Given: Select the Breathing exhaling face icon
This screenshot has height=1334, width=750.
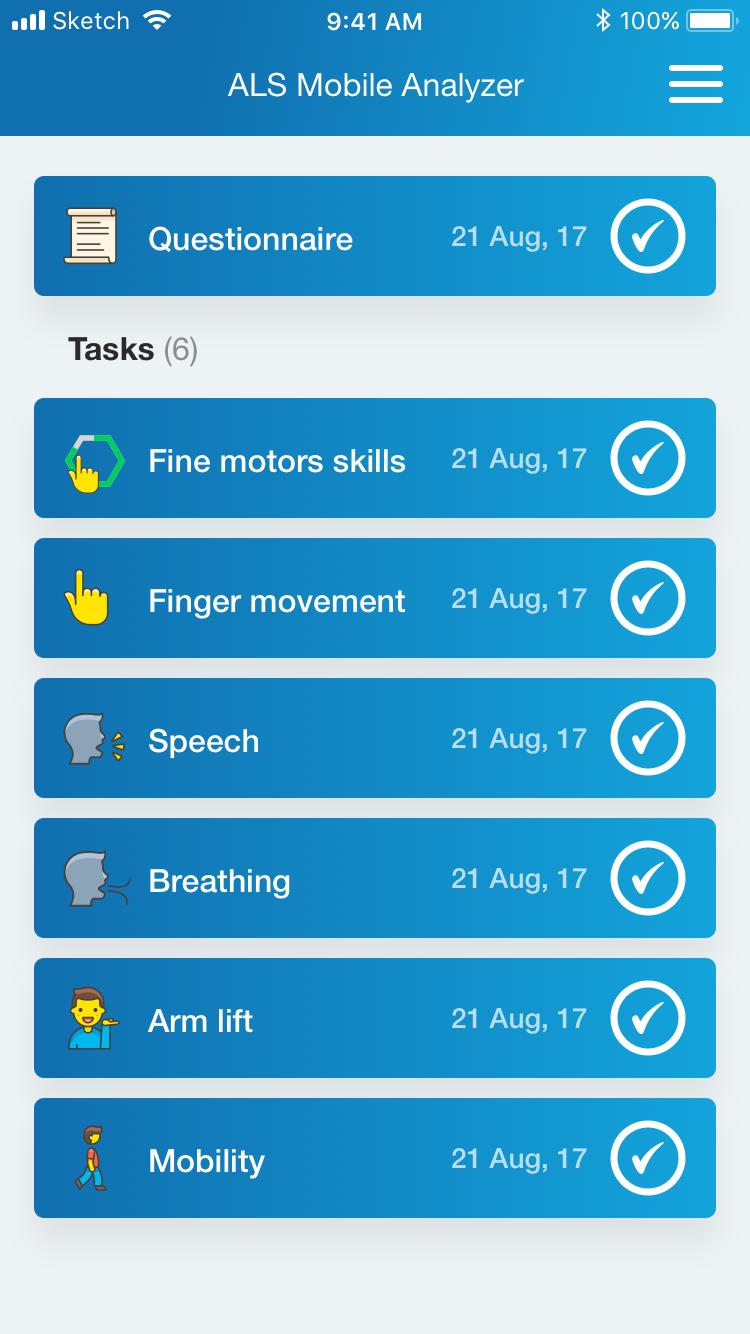Looking at the screenshot, I should pos(92,878).
